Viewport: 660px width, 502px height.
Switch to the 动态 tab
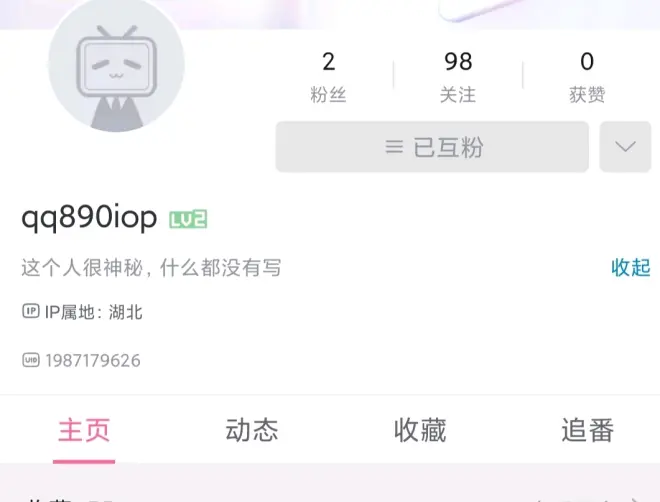251,430
